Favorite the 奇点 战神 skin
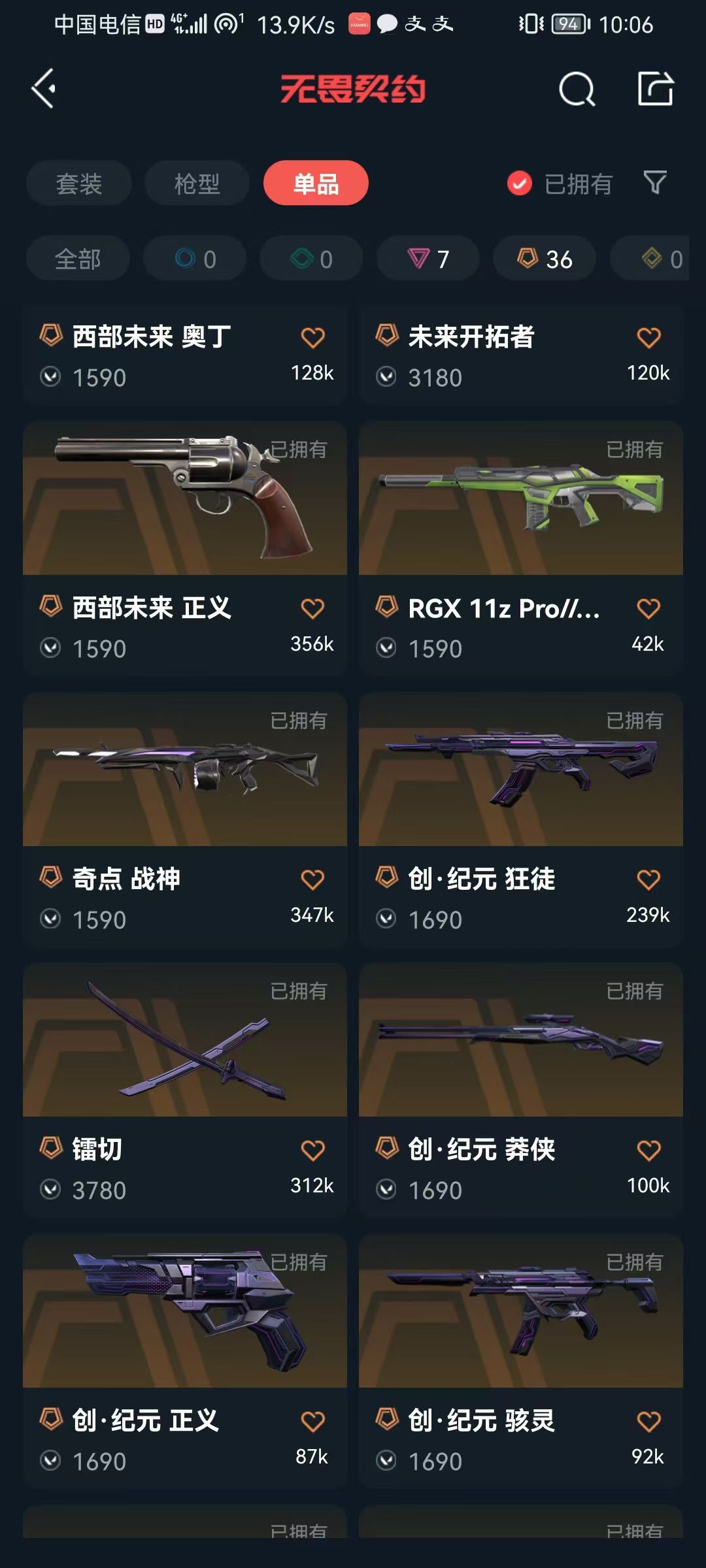 click(312, 879)
